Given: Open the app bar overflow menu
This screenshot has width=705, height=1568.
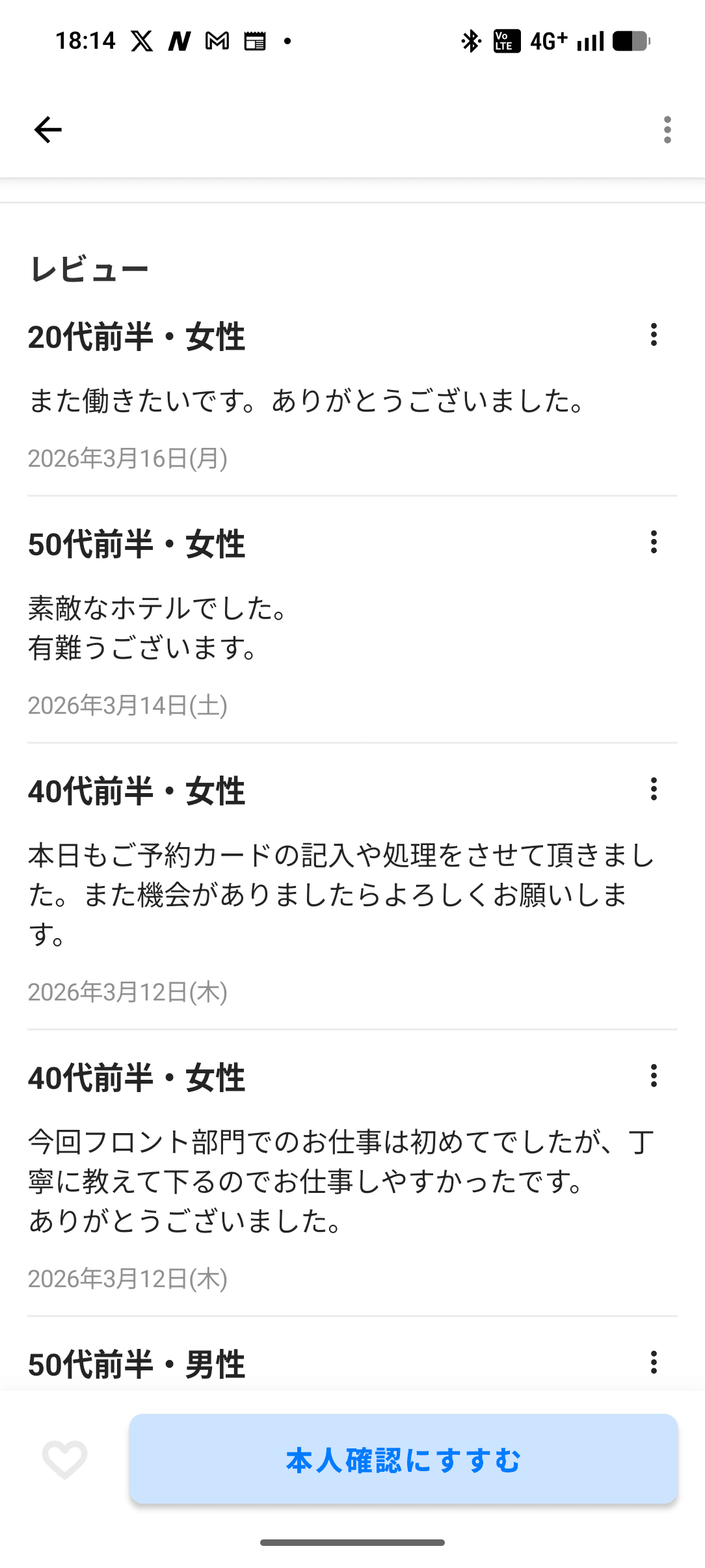Looking at the screenshot, I should (x=667, y=130).
